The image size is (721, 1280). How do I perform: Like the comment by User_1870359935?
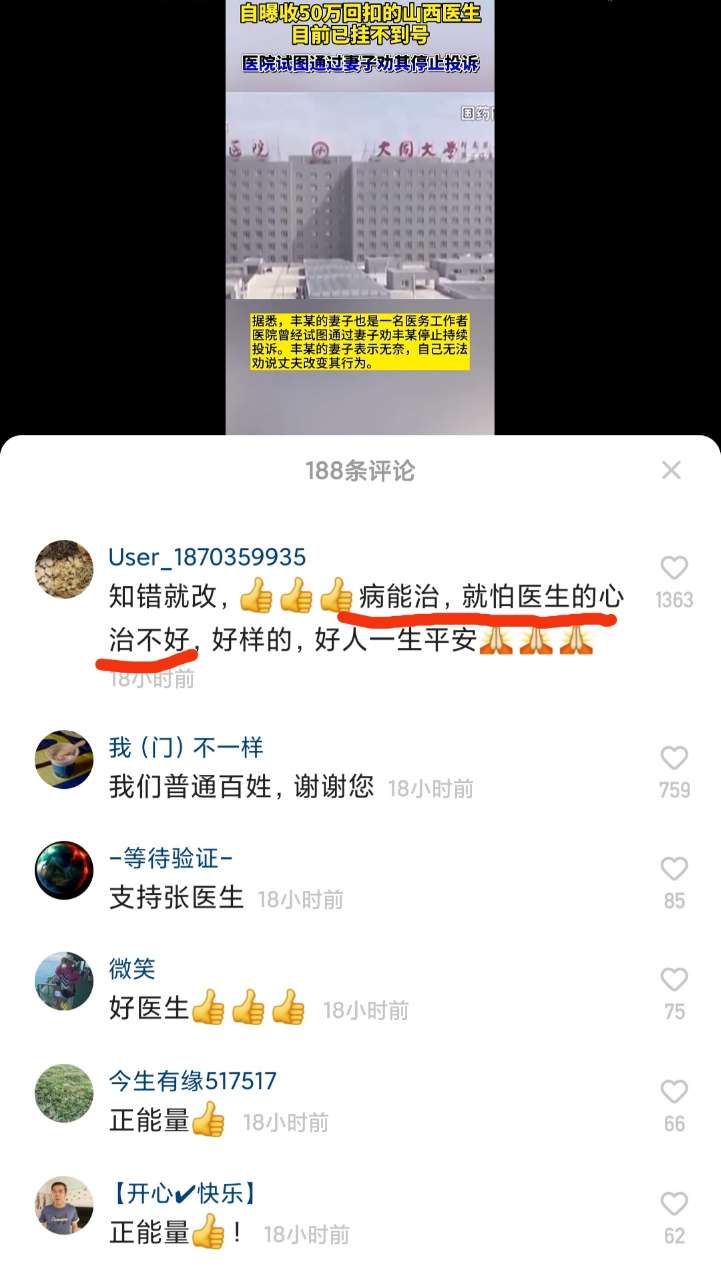click(674, 569)
